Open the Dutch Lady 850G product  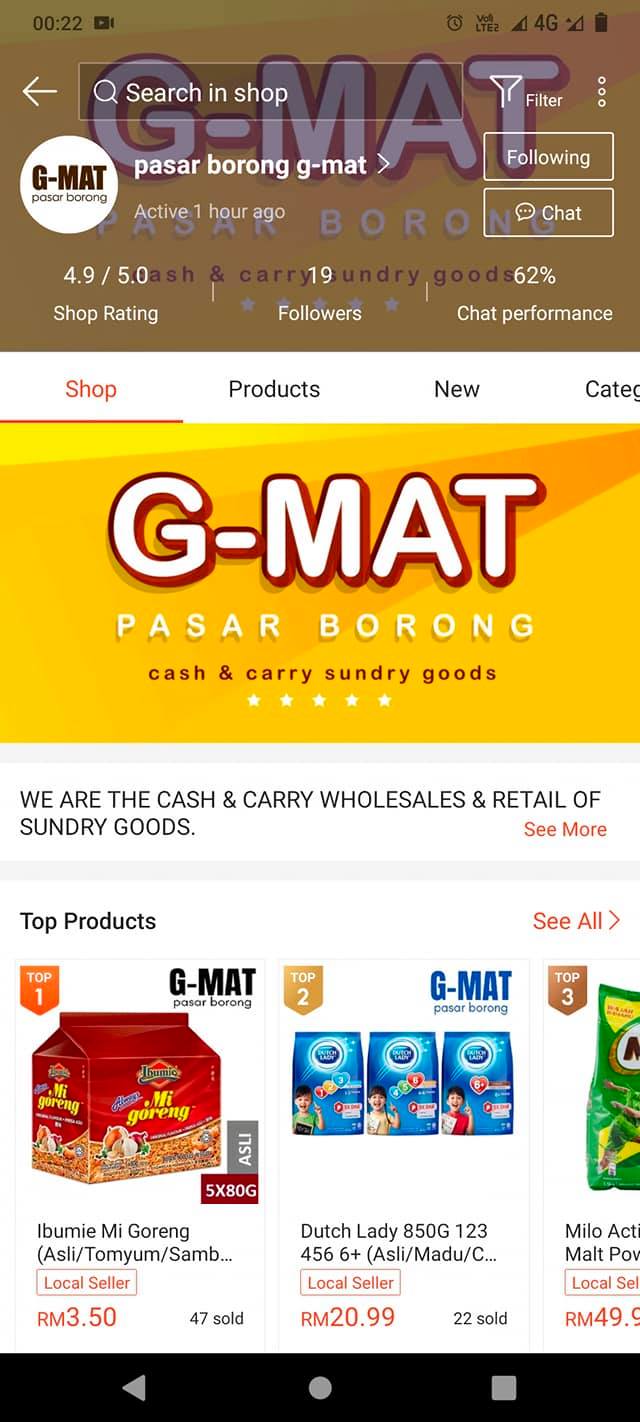403,1154
